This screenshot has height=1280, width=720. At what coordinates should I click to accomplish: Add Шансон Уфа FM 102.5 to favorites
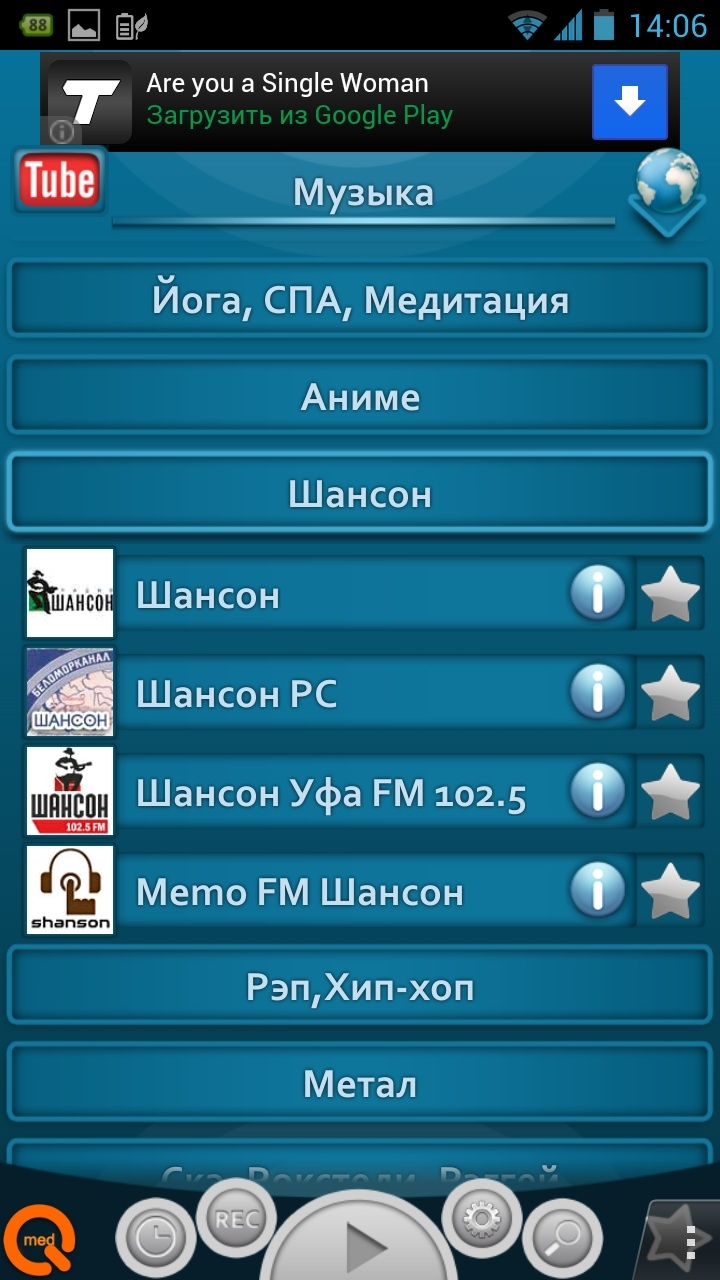click(670, 792)
